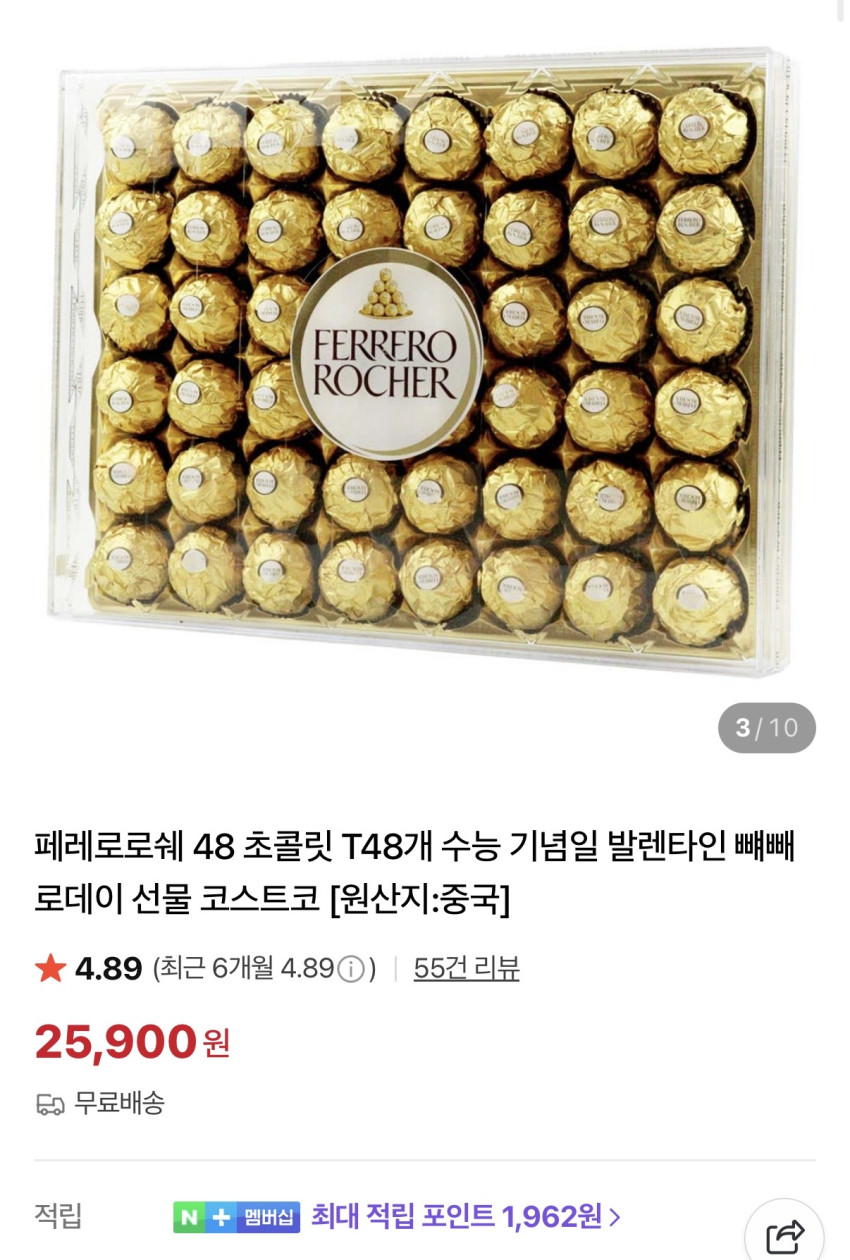Image resolution: width=850 pixels, height=1260 pixels.
Task: Open 최대 적립 포인트 1,962원 details
Action: tap(465, 1216)
